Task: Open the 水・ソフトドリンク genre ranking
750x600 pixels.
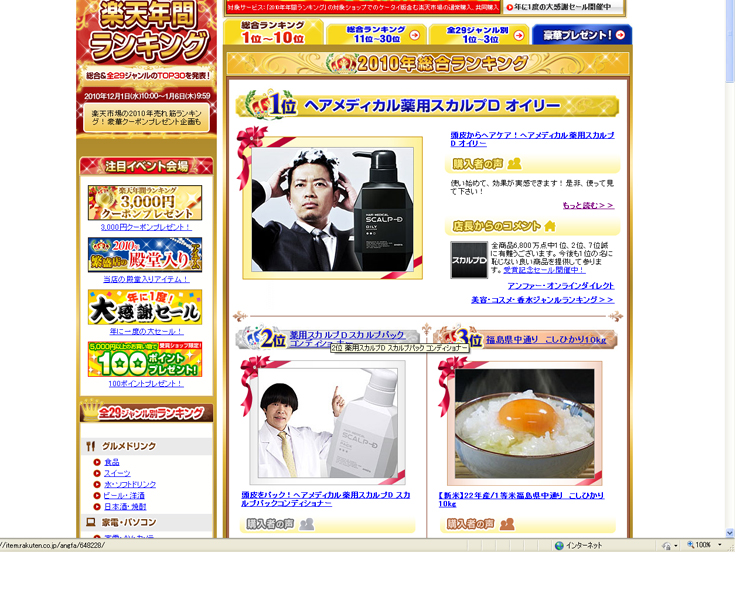Action: pos(130,484)
